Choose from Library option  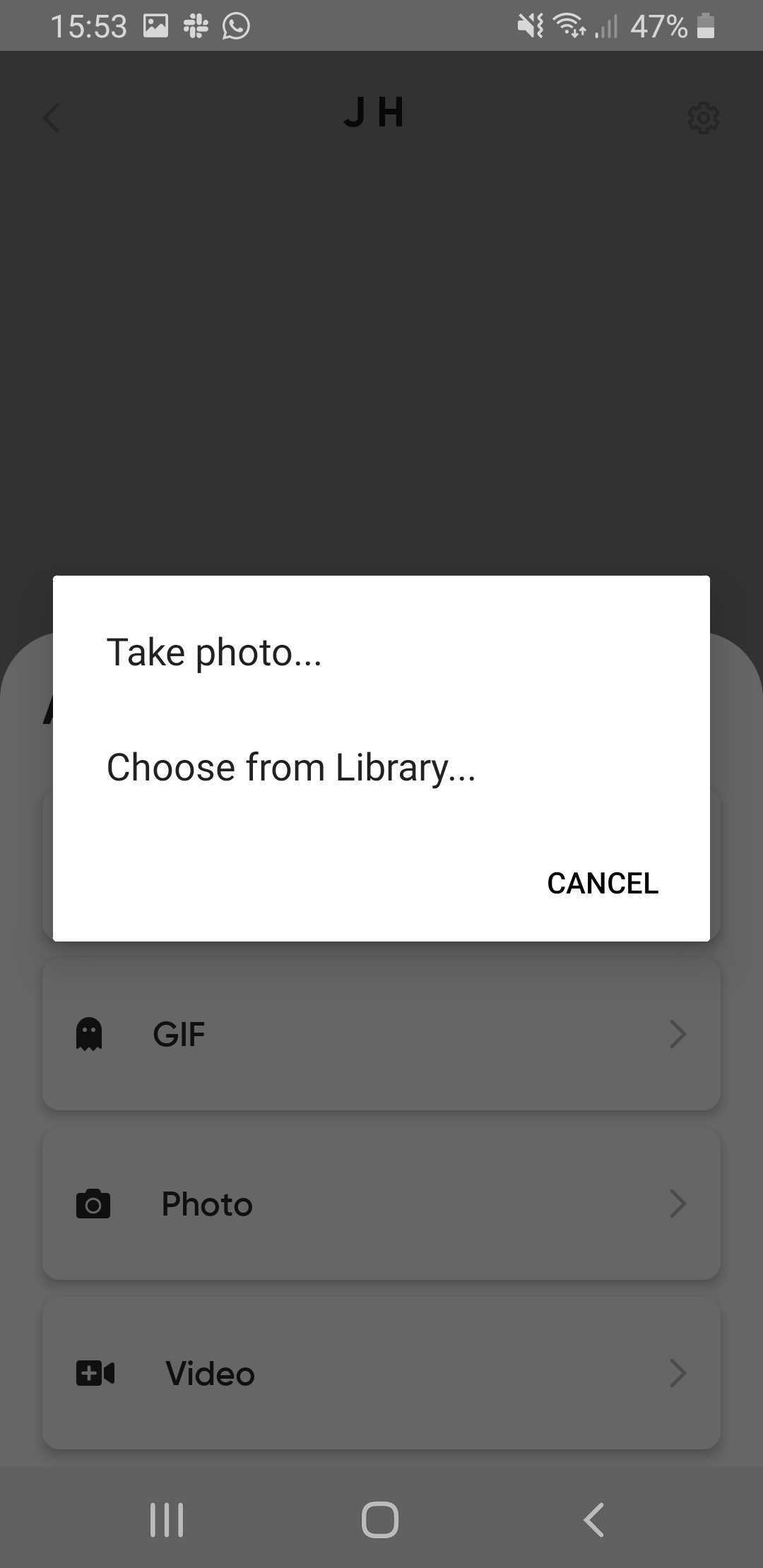click(x=381, y=767)
